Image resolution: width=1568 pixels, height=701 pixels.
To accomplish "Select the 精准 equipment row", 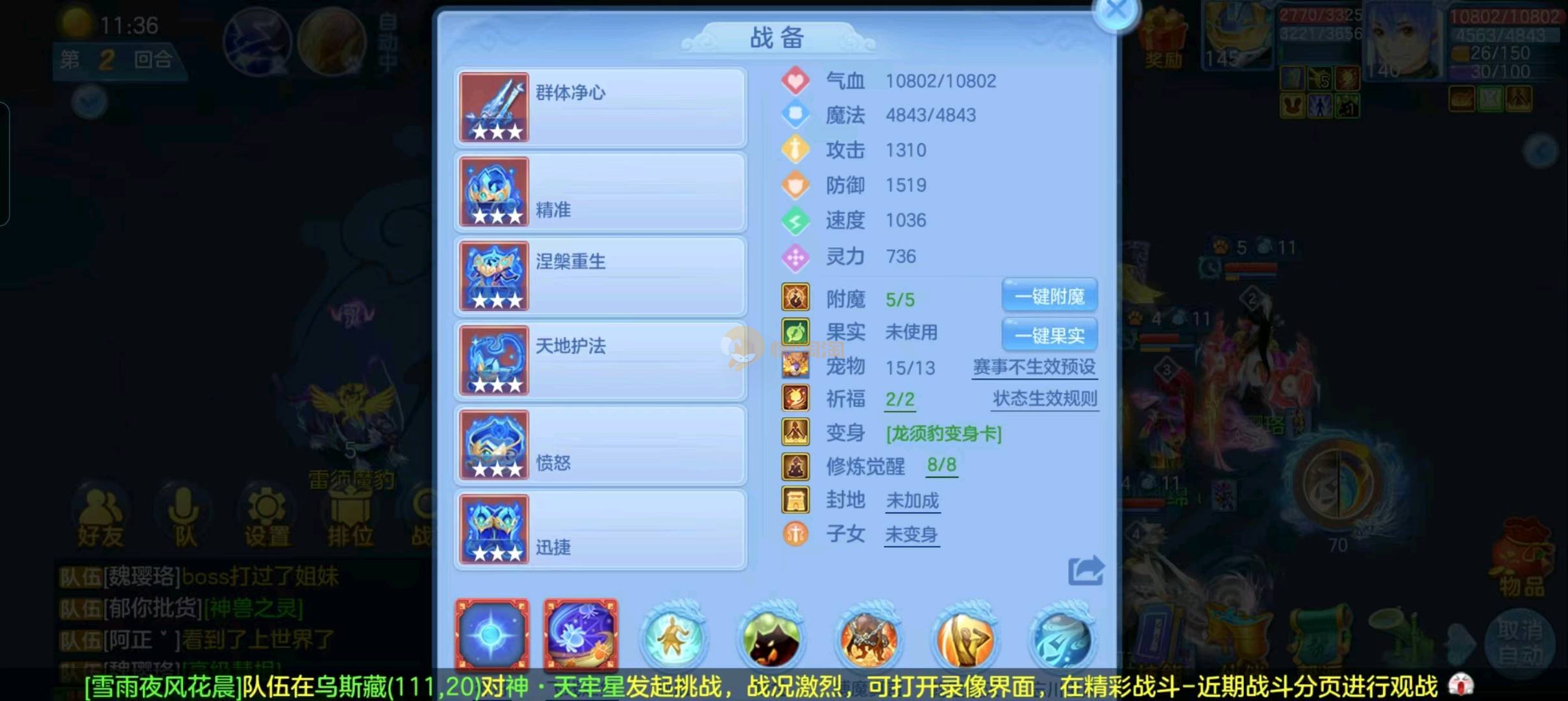I will click(601, 192).
